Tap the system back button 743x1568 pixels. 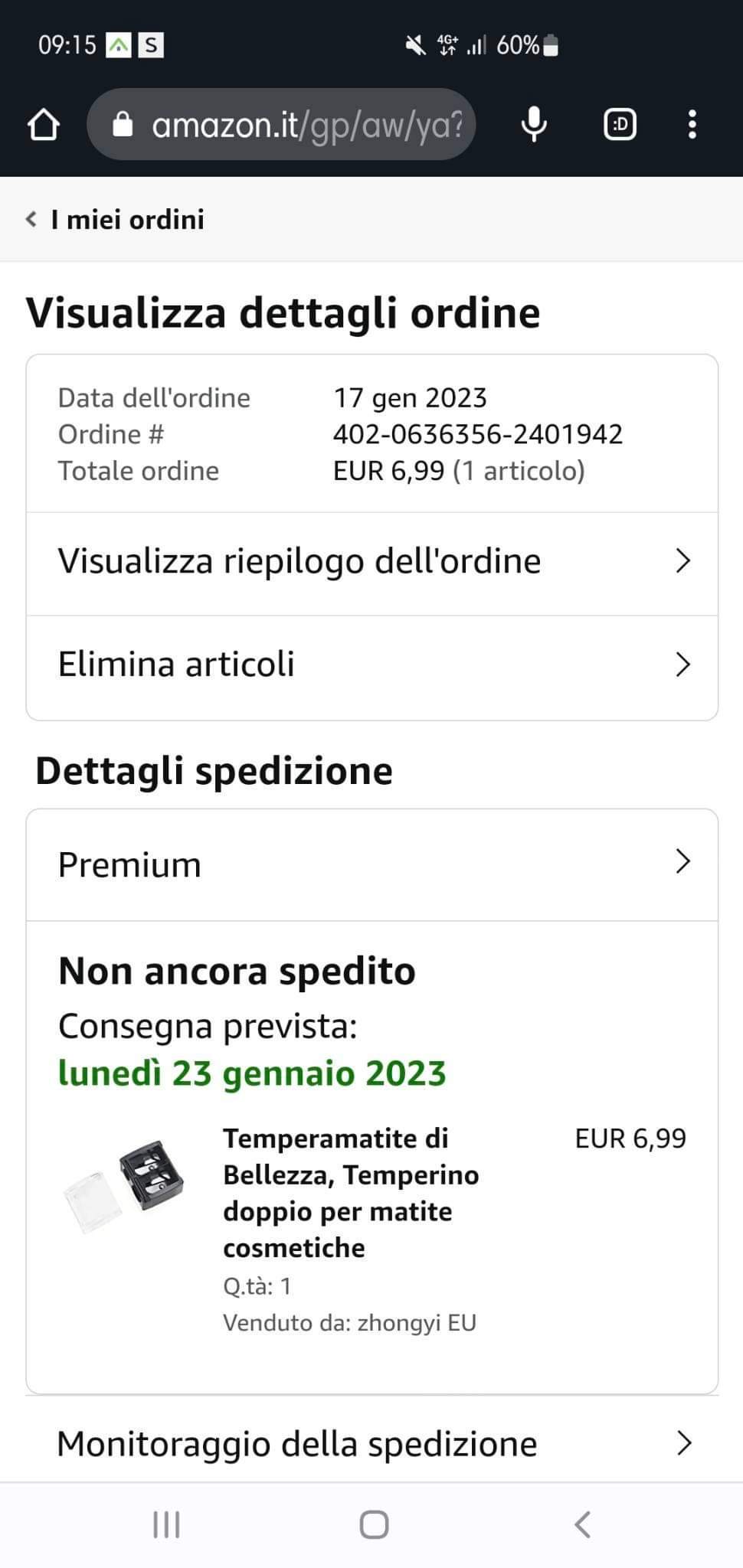pos(582,1524)
